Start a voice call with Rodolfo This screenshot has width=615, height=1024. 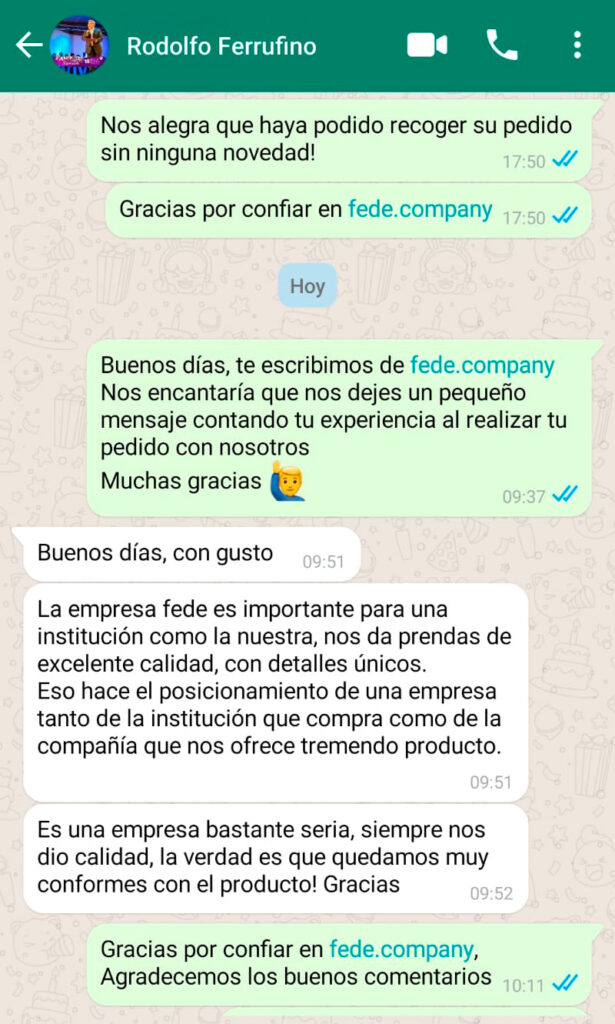(502, 45)
